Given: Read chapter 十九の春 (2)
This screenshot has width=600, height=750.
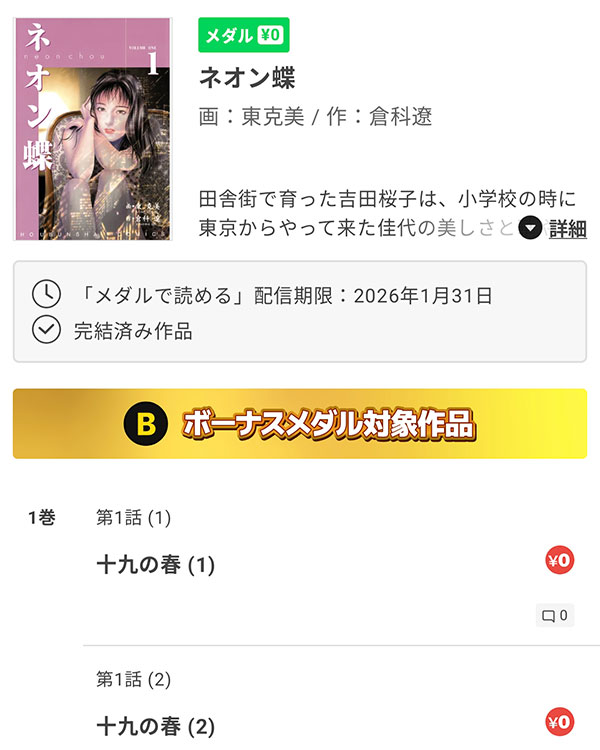Looking at the screenshot, I should pos(155,726).
